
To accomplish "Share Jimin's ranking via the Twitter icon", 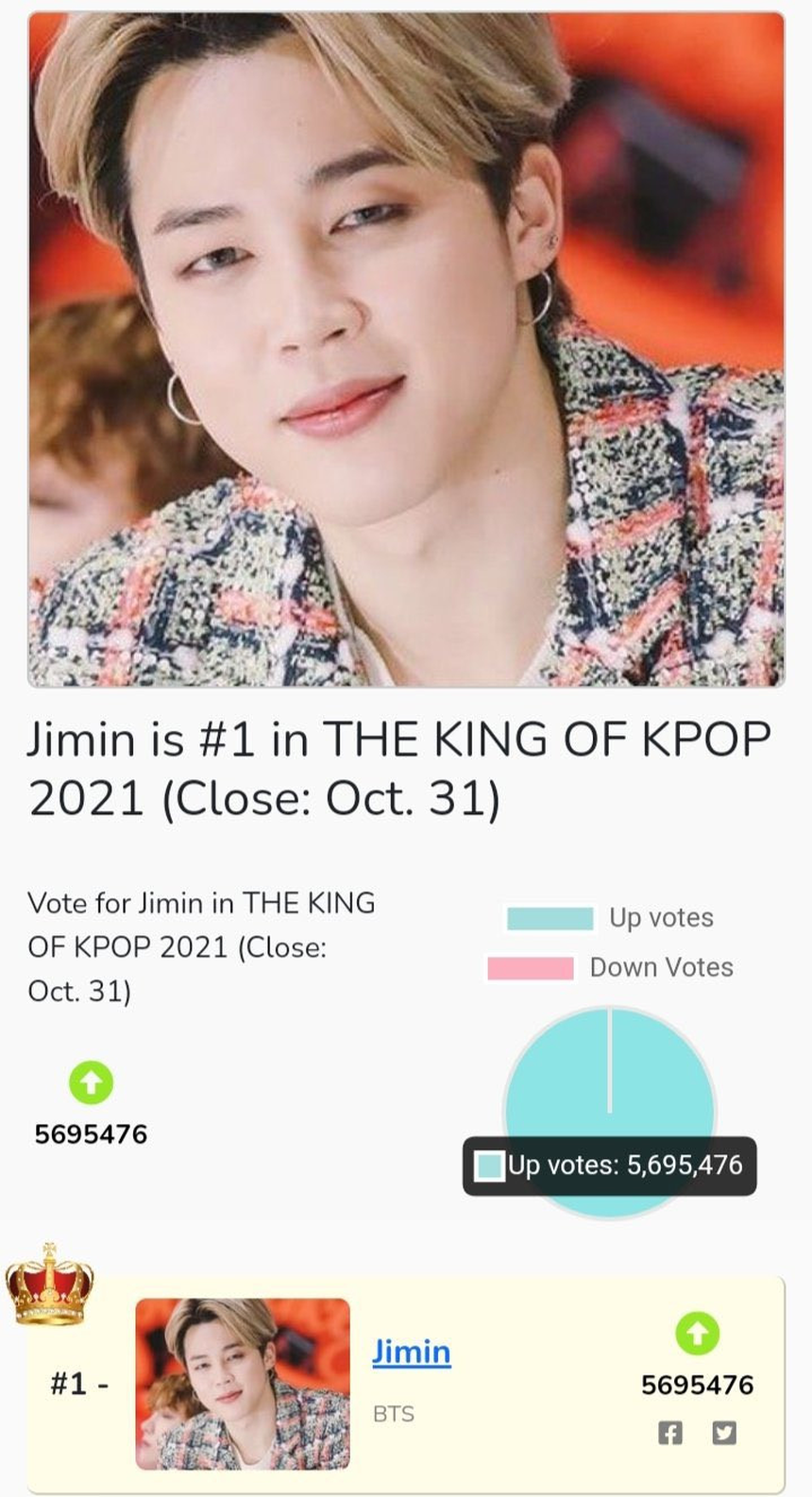I will [x=723, y=1433].
